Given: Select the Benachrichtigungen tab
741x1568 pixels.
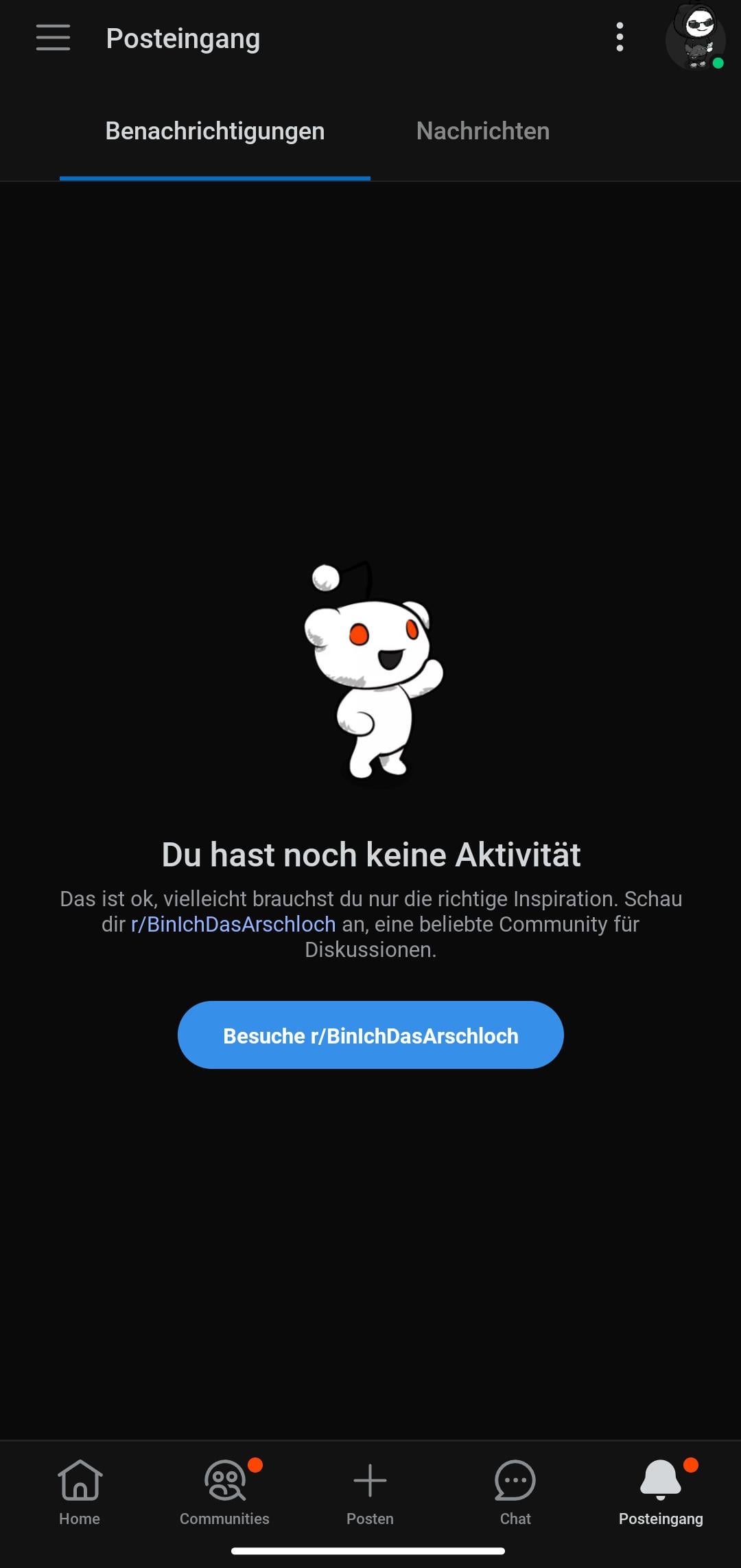Looking at the screenshot, I should 215,132.
